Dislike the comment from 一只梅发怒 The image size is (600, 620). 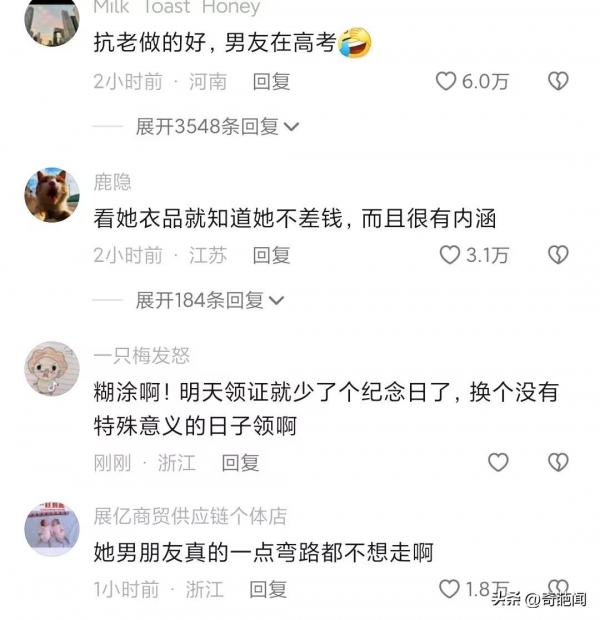[558, 462]
